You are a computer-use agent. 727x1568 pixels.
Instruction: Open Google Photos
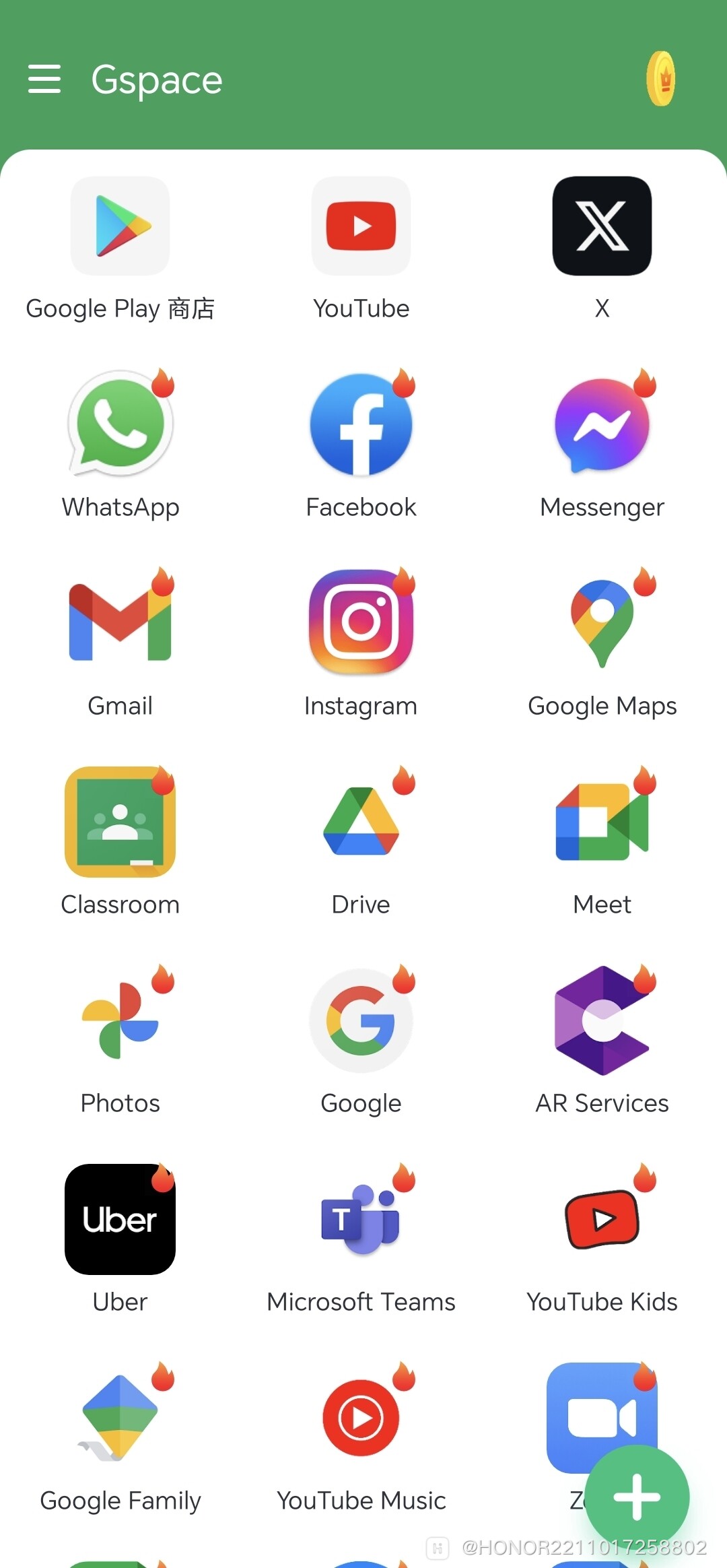[x=120, y=1020]
